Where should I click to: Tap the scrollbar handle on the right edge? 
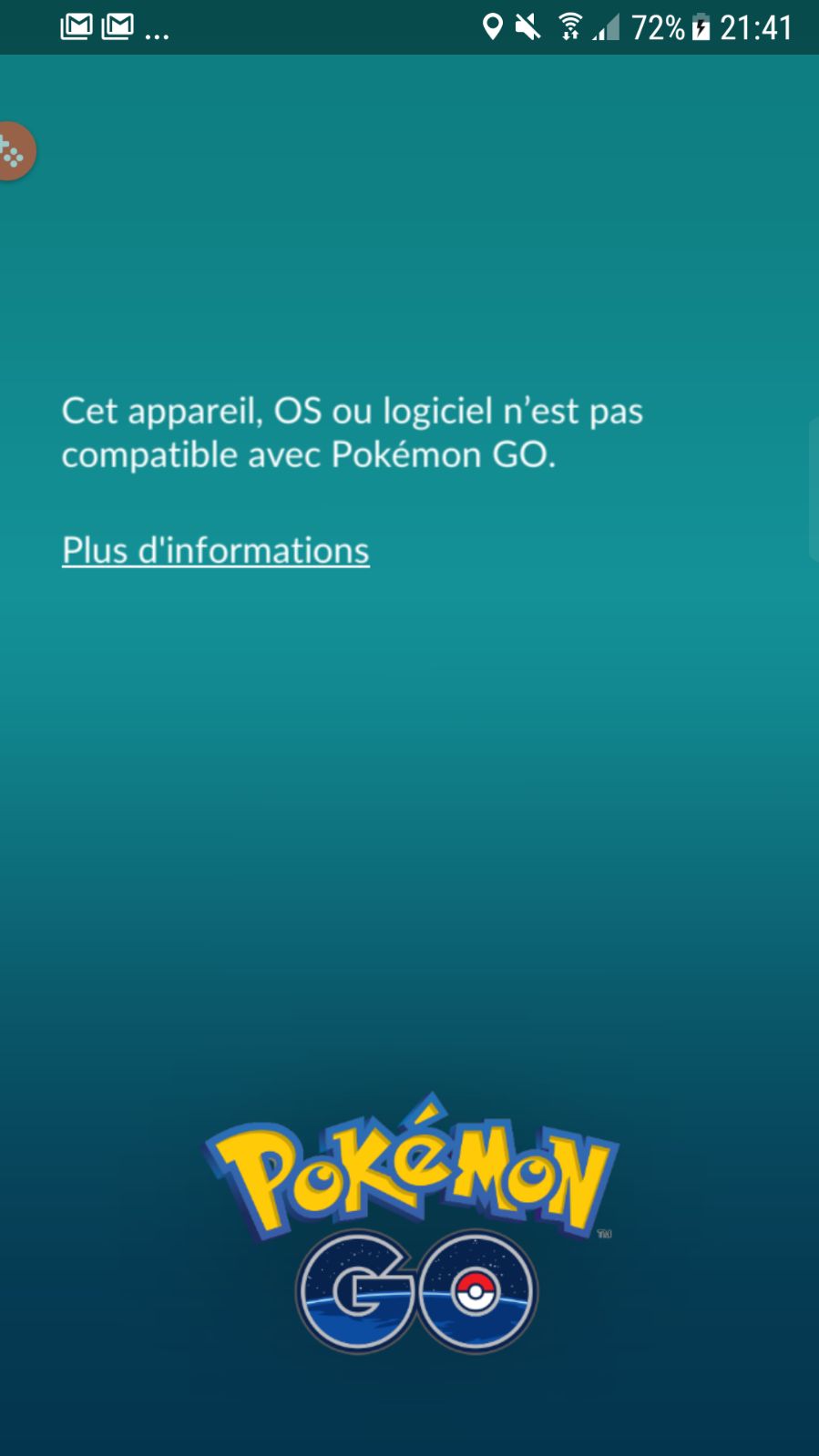814,483
